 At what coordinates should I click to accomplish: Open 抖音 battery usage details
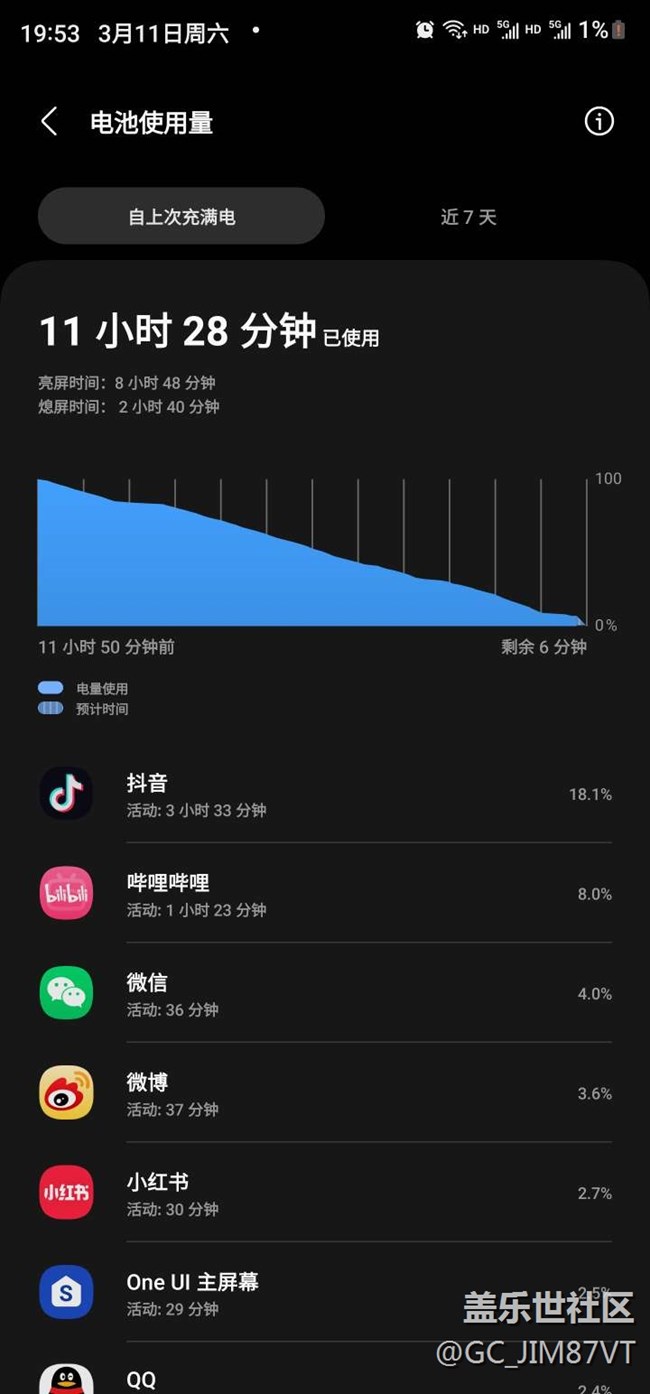click(325, 794)
